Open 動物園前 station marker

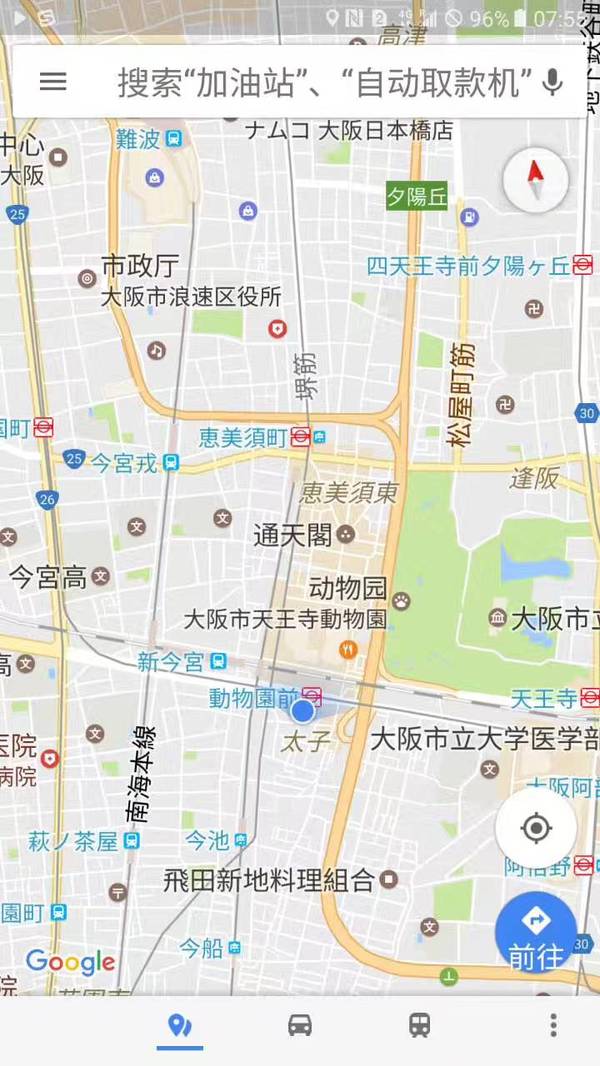coord(313,695)
